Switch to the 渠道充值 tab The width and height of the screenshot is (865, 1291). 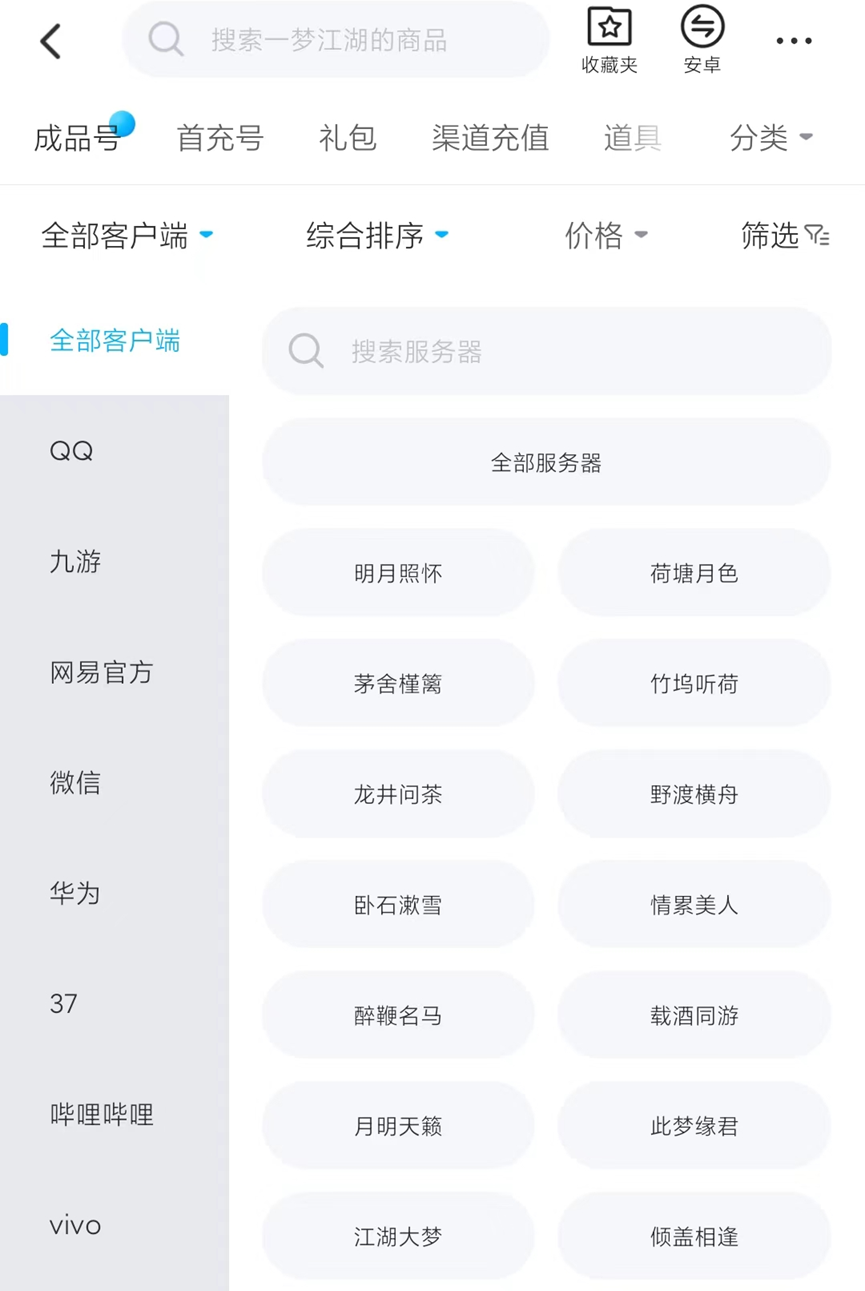[490, 138]
